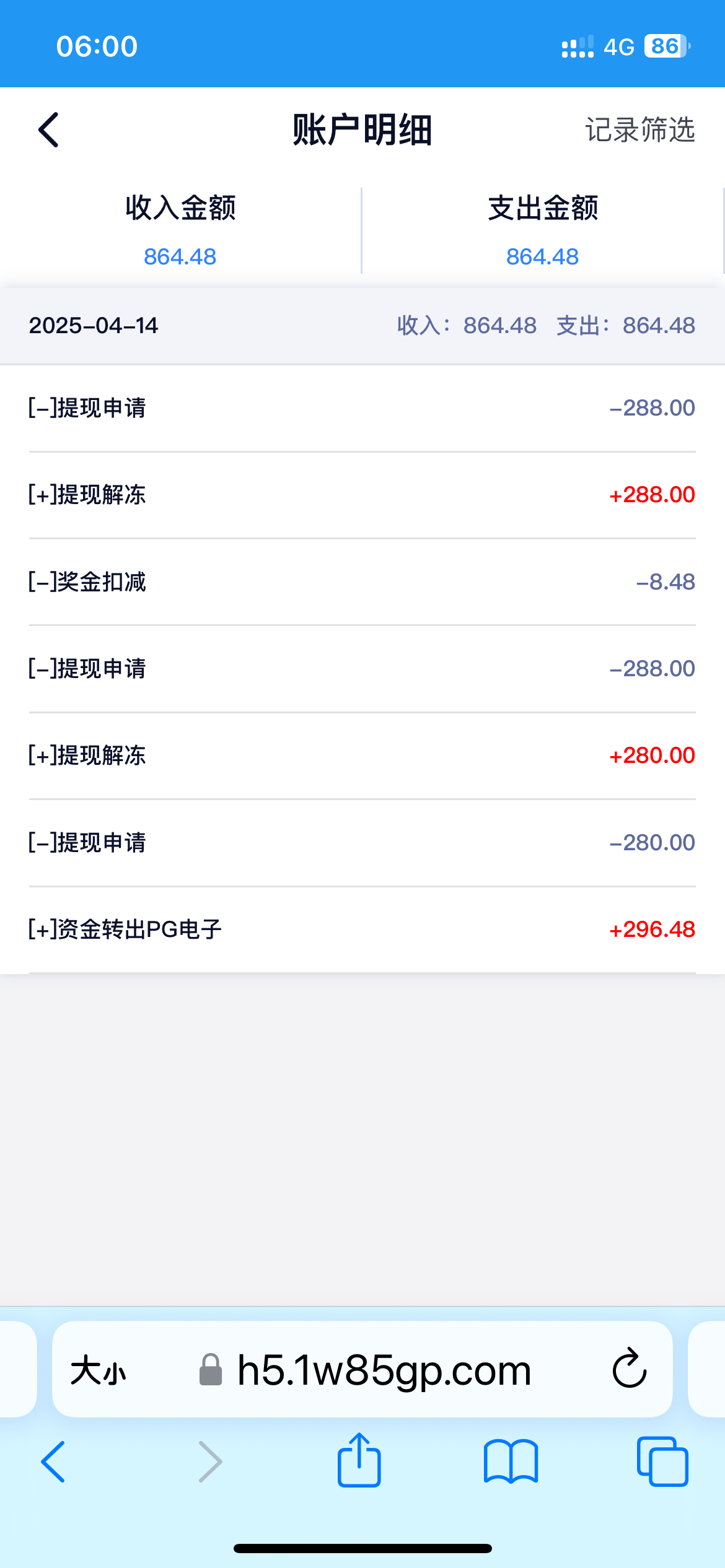Open Safari bookmarks

511,1461
